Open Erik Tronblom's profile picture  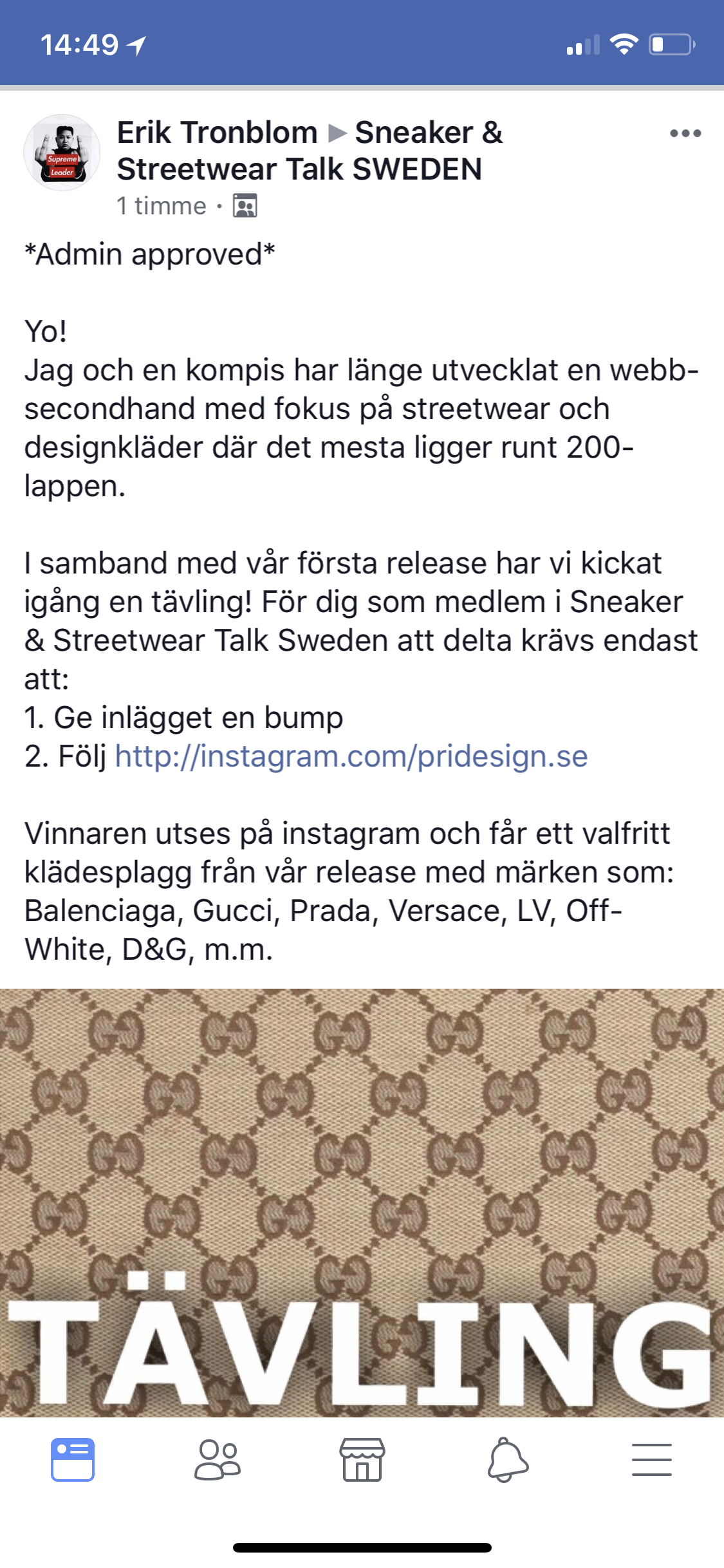pos(62,153)
